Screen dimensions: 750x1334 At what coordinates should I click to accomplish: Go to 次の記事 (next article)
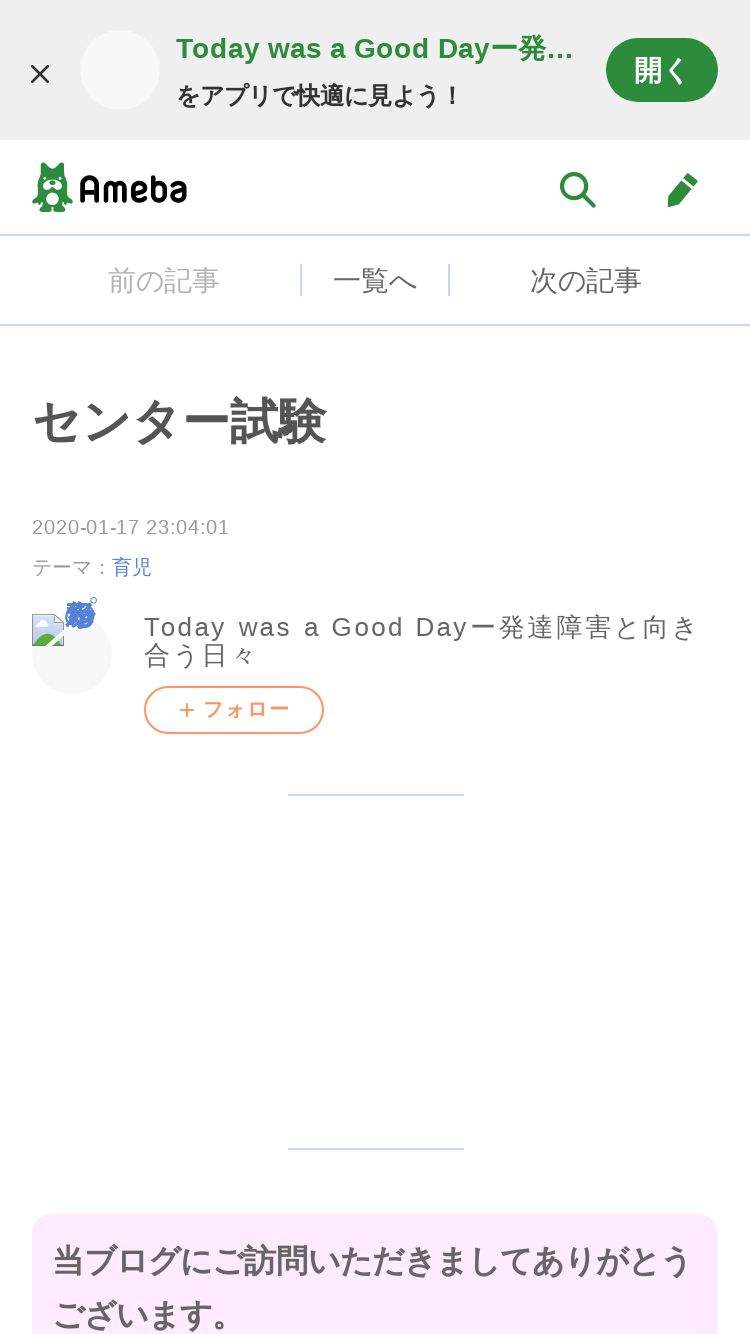(x=585, y=281)
